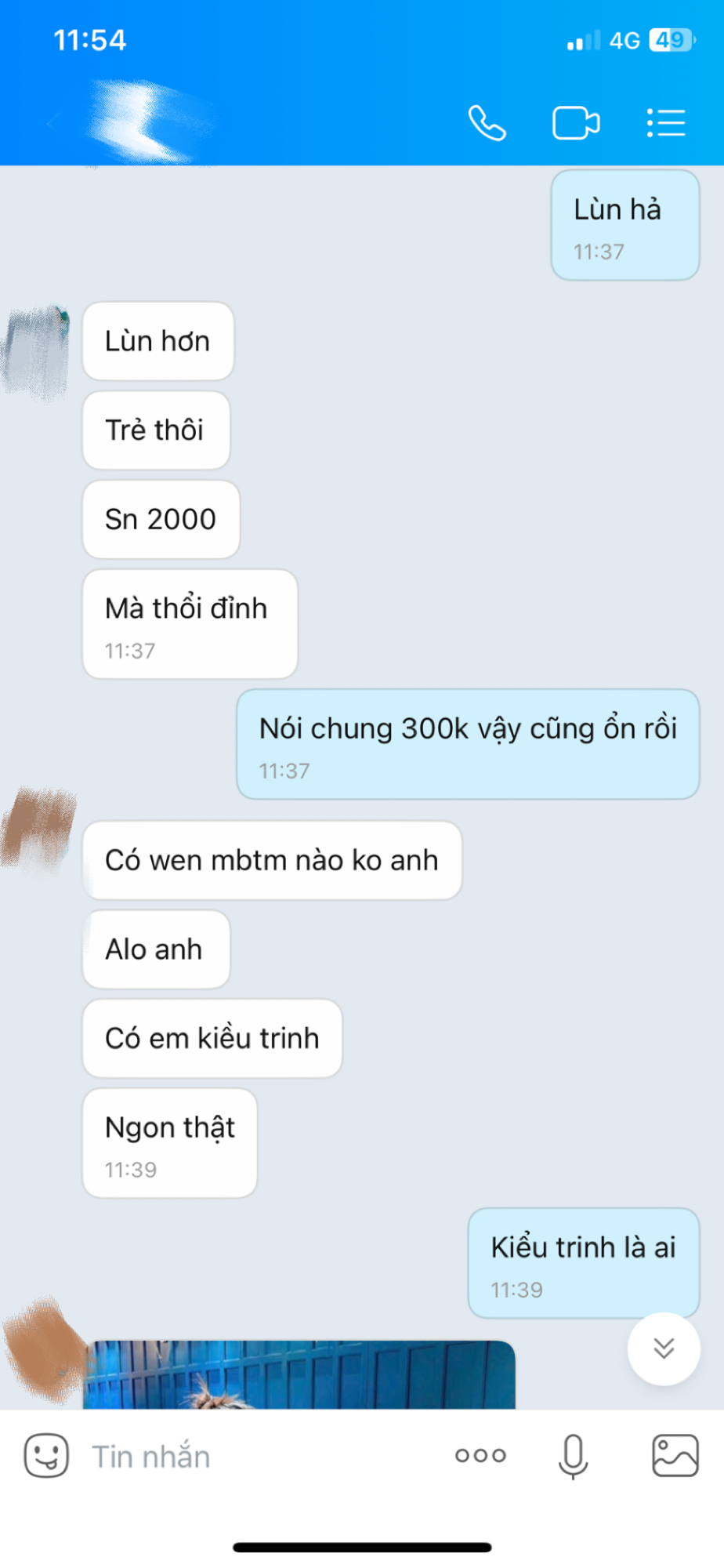Open the received photo in chat
724x1568 pixels.
[298, 1376]
